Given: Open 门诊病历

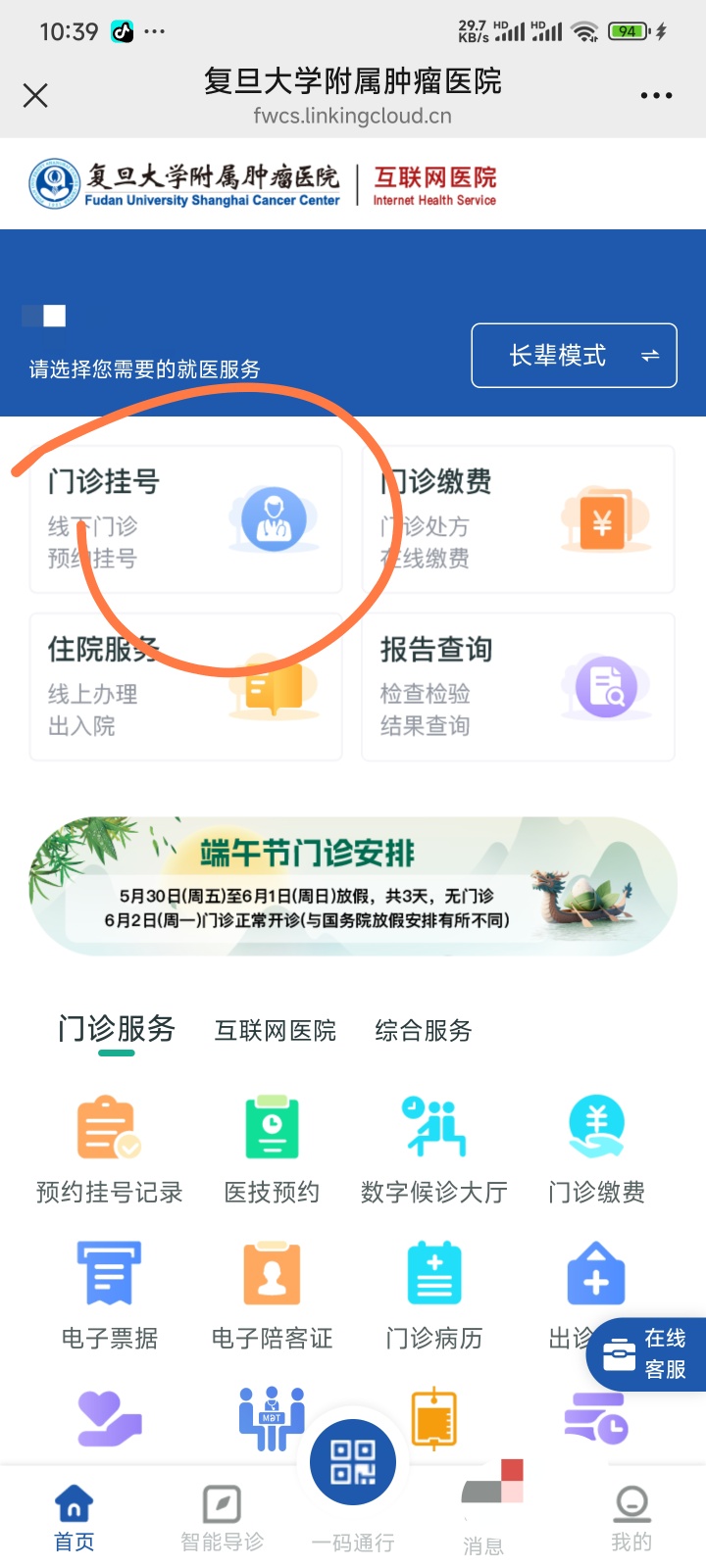Looking at the screenshot, I should tap(434, 1296).
